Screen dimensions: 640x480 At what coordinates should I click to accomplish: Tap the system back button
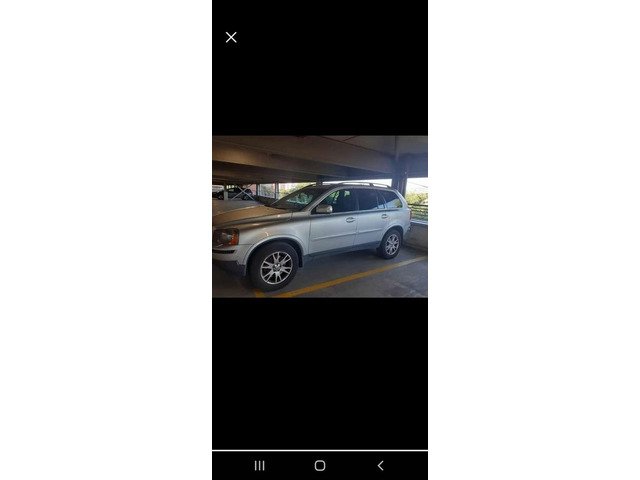(x=380, y=465)
